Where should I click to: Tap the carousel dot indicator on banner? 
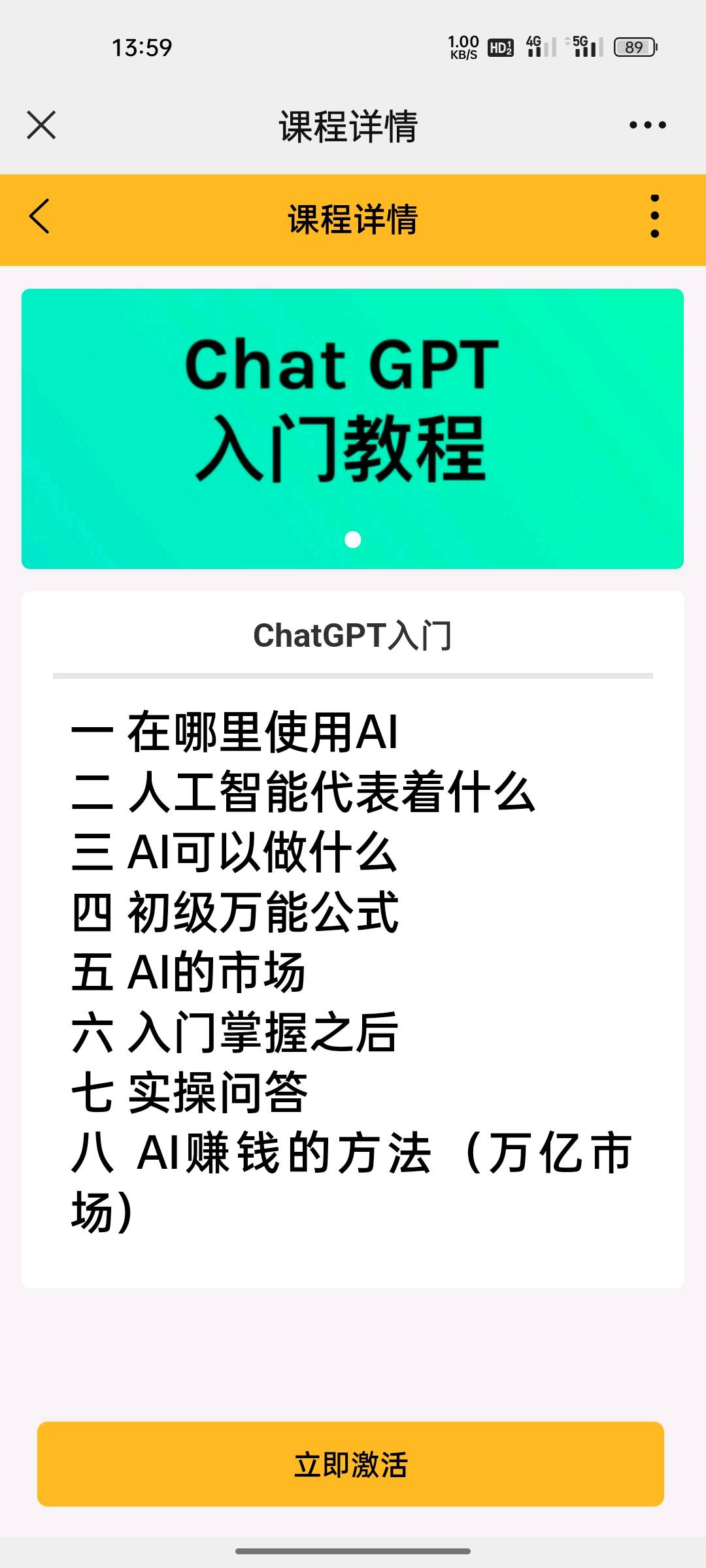(353, 538)
